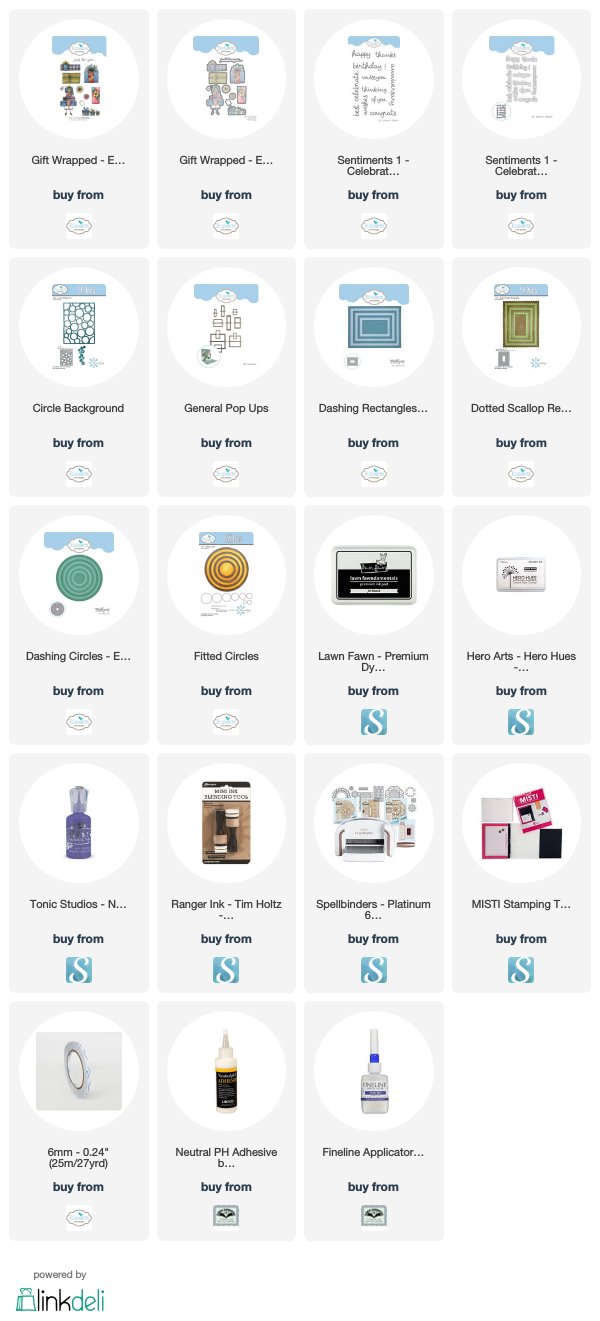Open the Tonic Studios Nuvo product

click(x=79, y=872)
